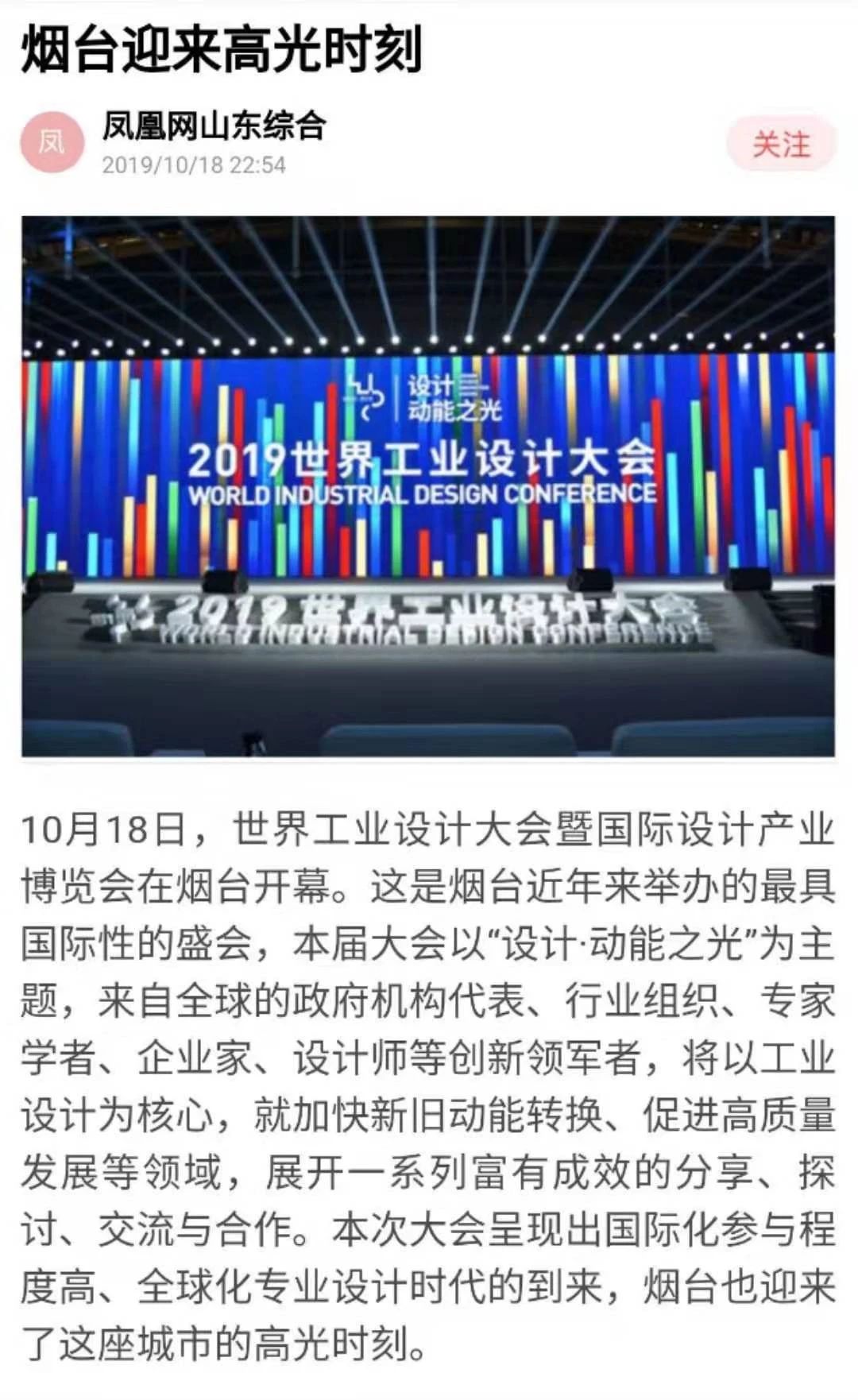Follow 凤凰网山东综合 with the 关注 button
The width and height of the screenshot is (858, 1400).
pos(781,145)
